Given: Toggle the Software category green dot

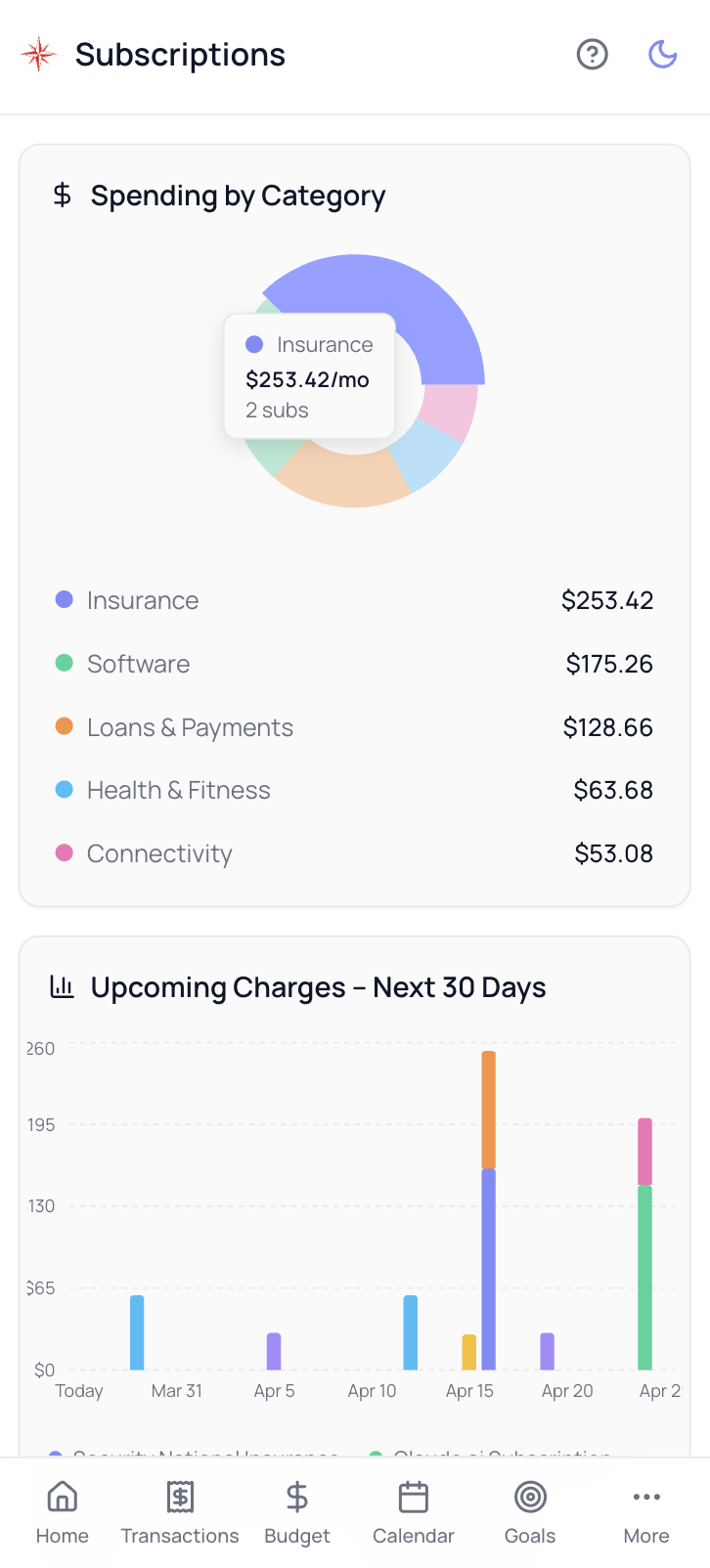Looking at the screenshot, I should [x=63, y=663].
